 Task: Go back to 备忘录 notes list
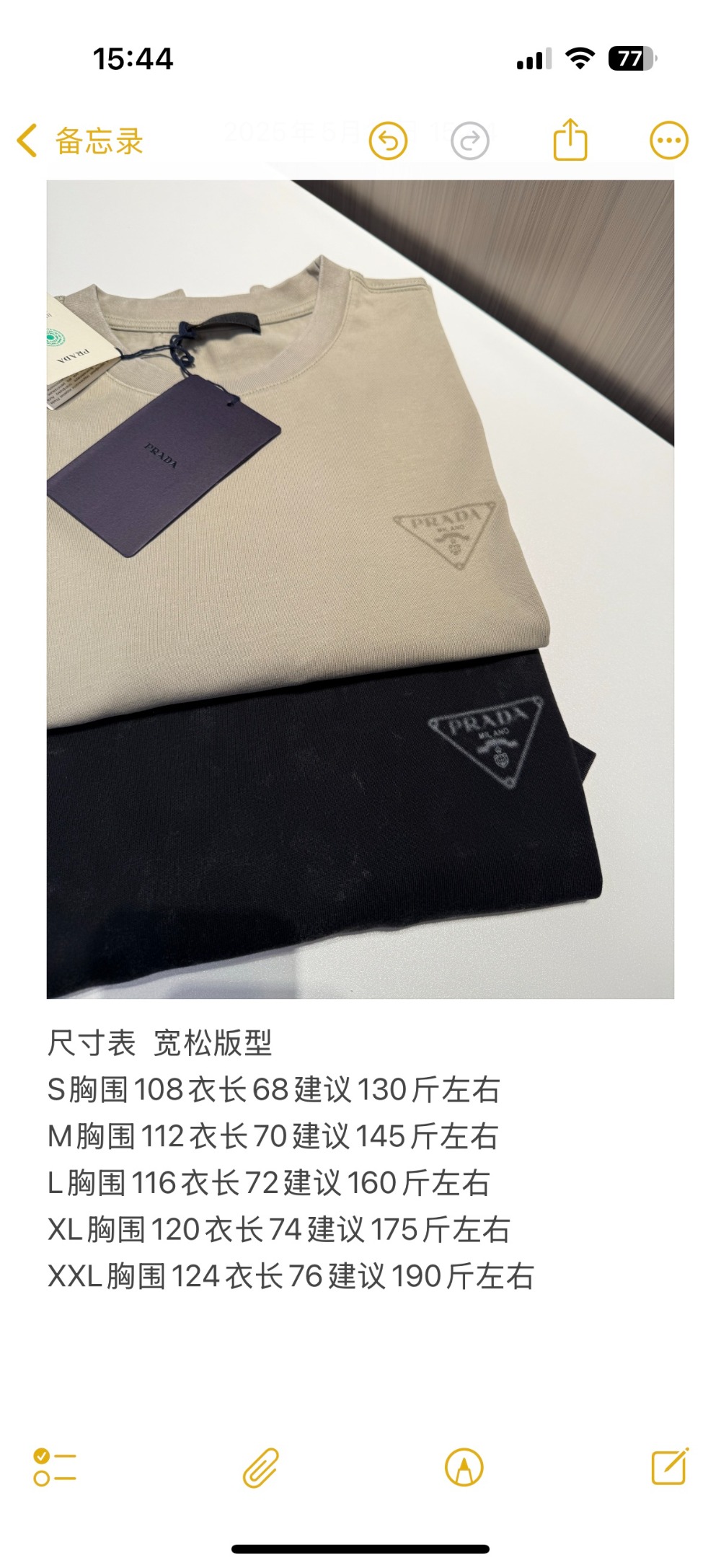pyautogui.click(x=81, y=141)
